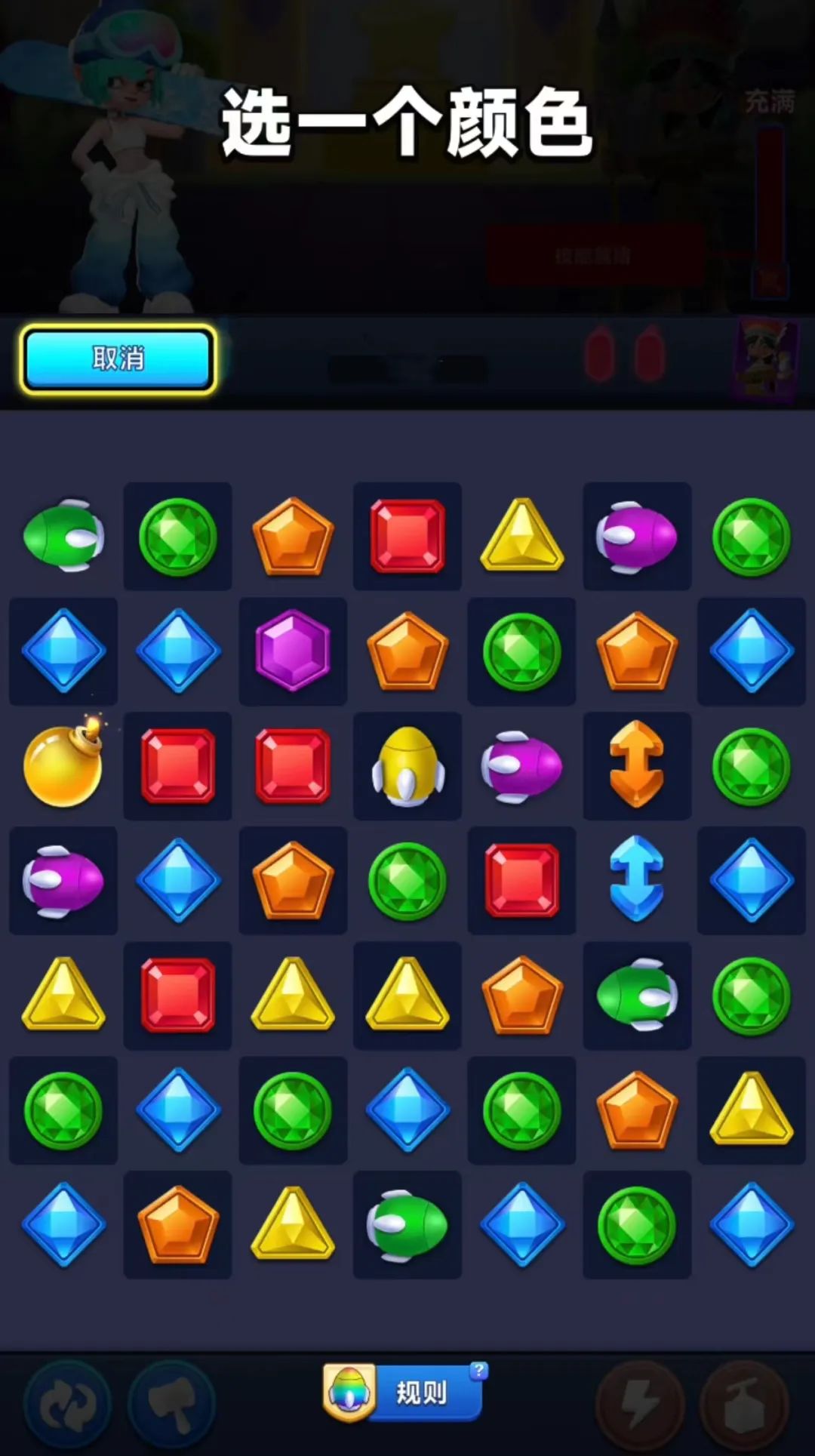Select a yellow triangle gem
This screenshot has width=815, height=1456.
[523, 538]
